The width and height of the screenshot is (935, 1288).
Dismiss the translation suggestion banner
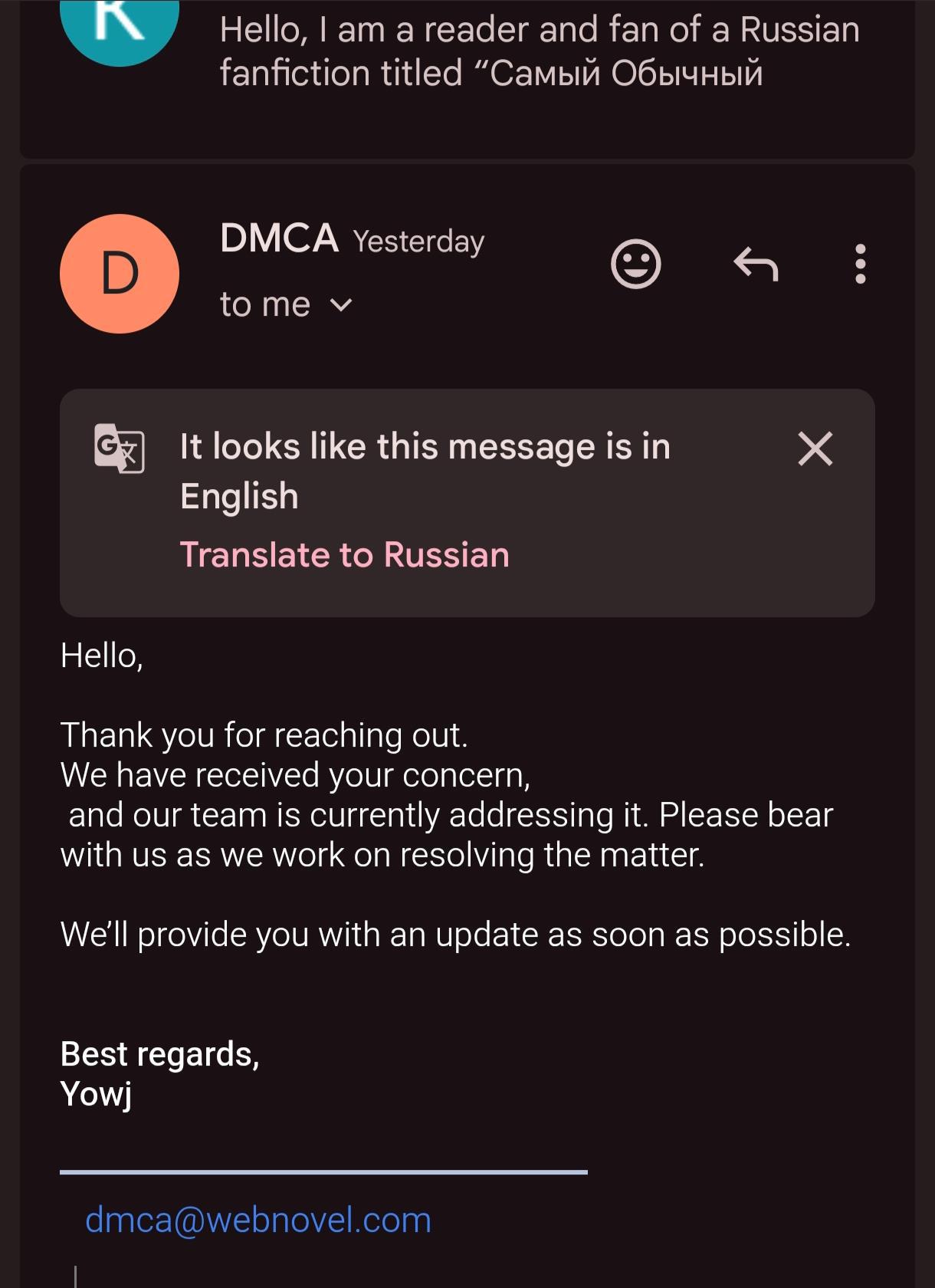click(815, 449)
